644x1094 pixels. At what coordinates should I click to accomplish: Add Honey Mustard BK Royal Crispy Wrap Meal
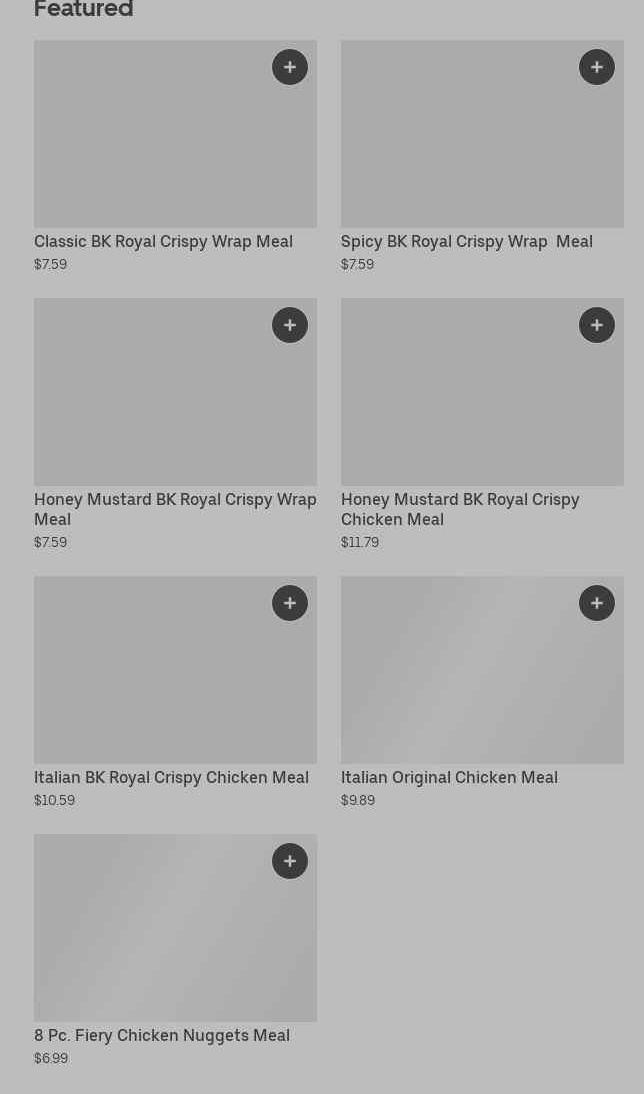click(290, 325)
